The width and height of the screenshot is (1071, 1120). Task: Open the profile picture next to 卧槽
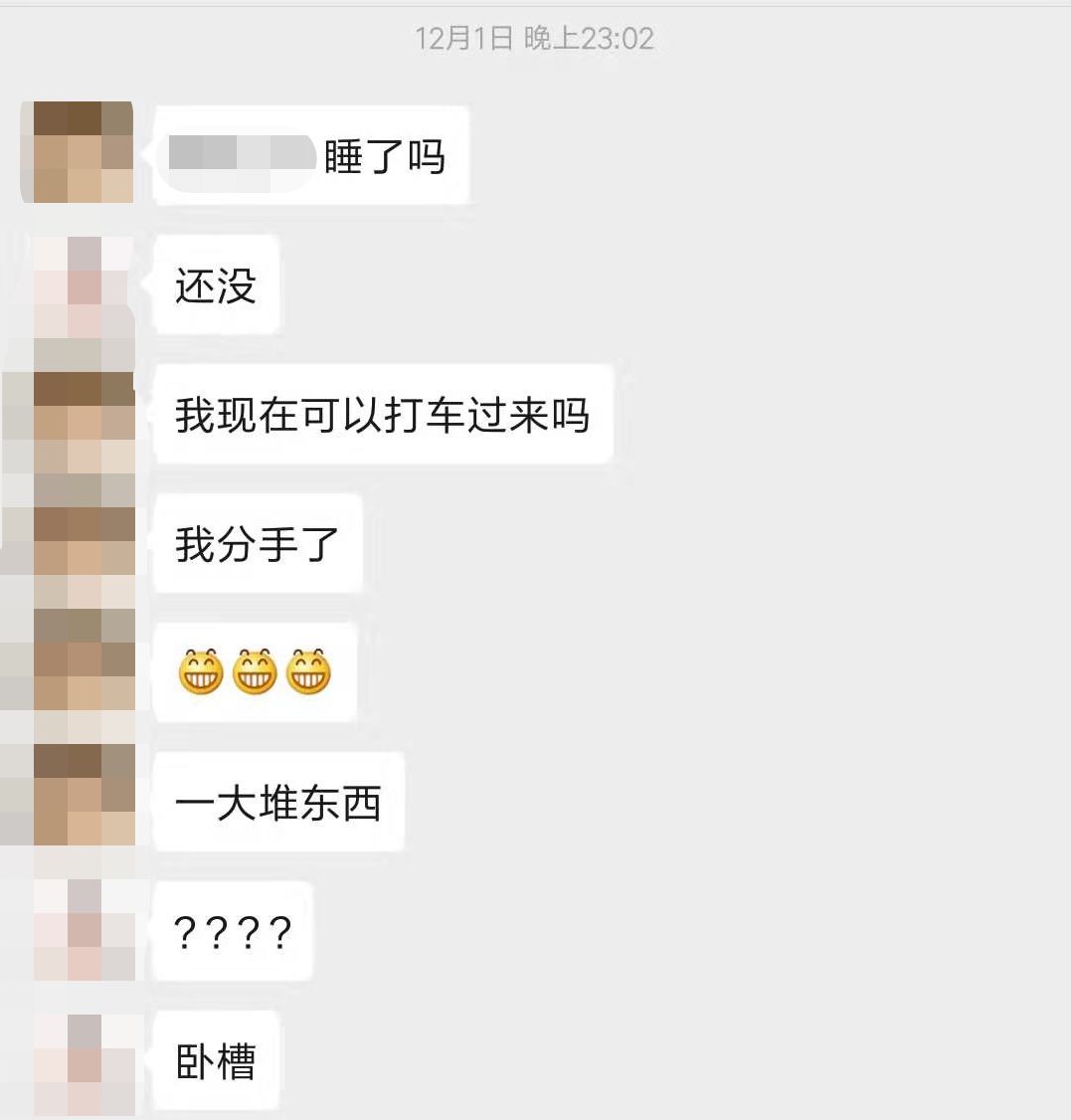[84, 1062]
